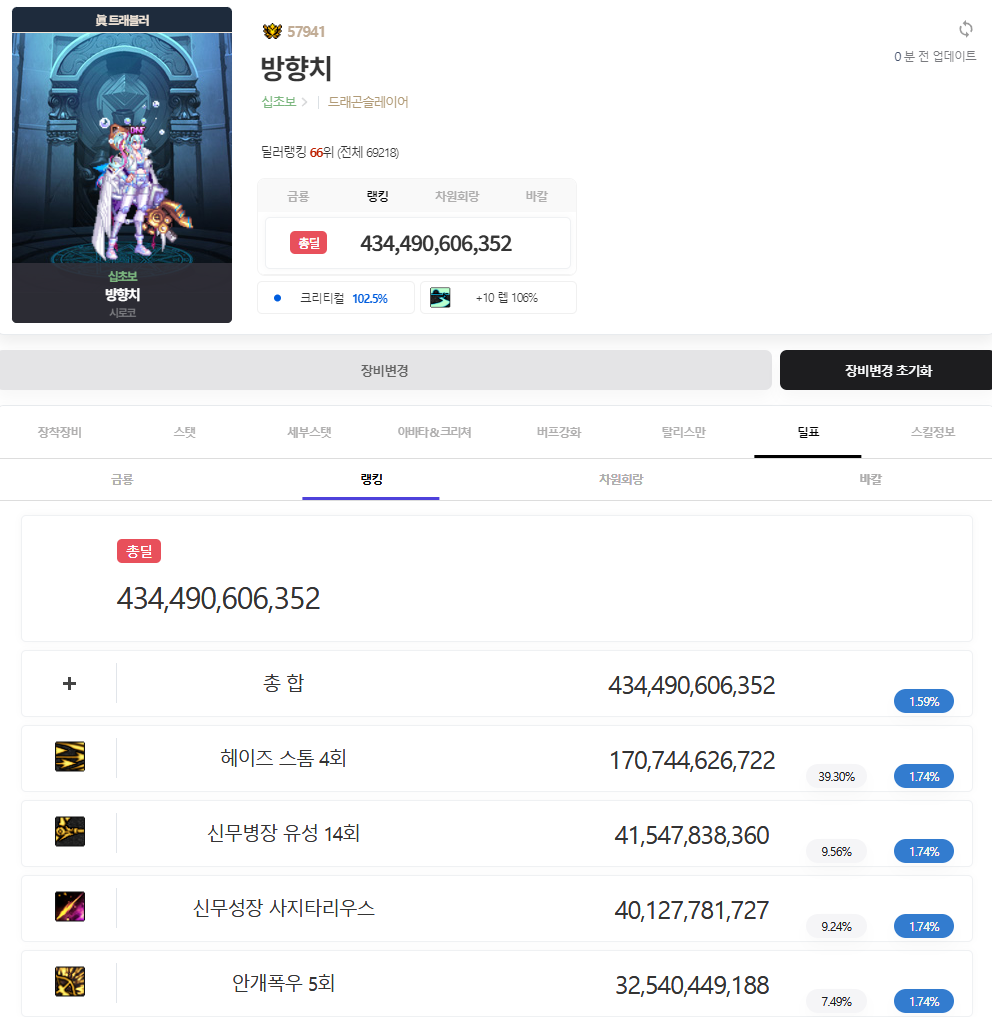
Task: Select 금룡 in the damage table sub-tabs
Action: [x=122, y=479]
